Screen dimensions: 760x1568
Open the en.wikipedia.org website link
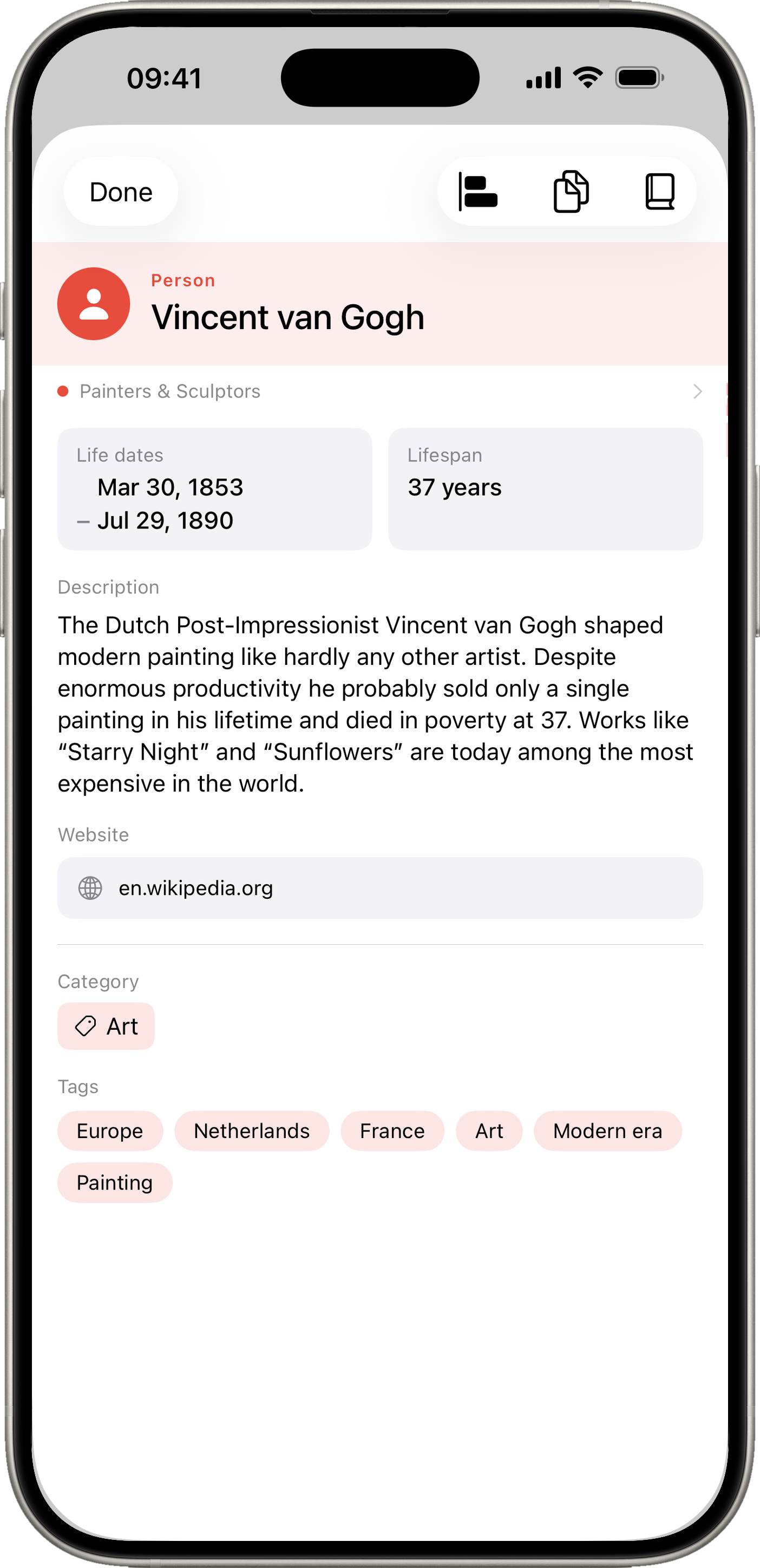point(379,888)
